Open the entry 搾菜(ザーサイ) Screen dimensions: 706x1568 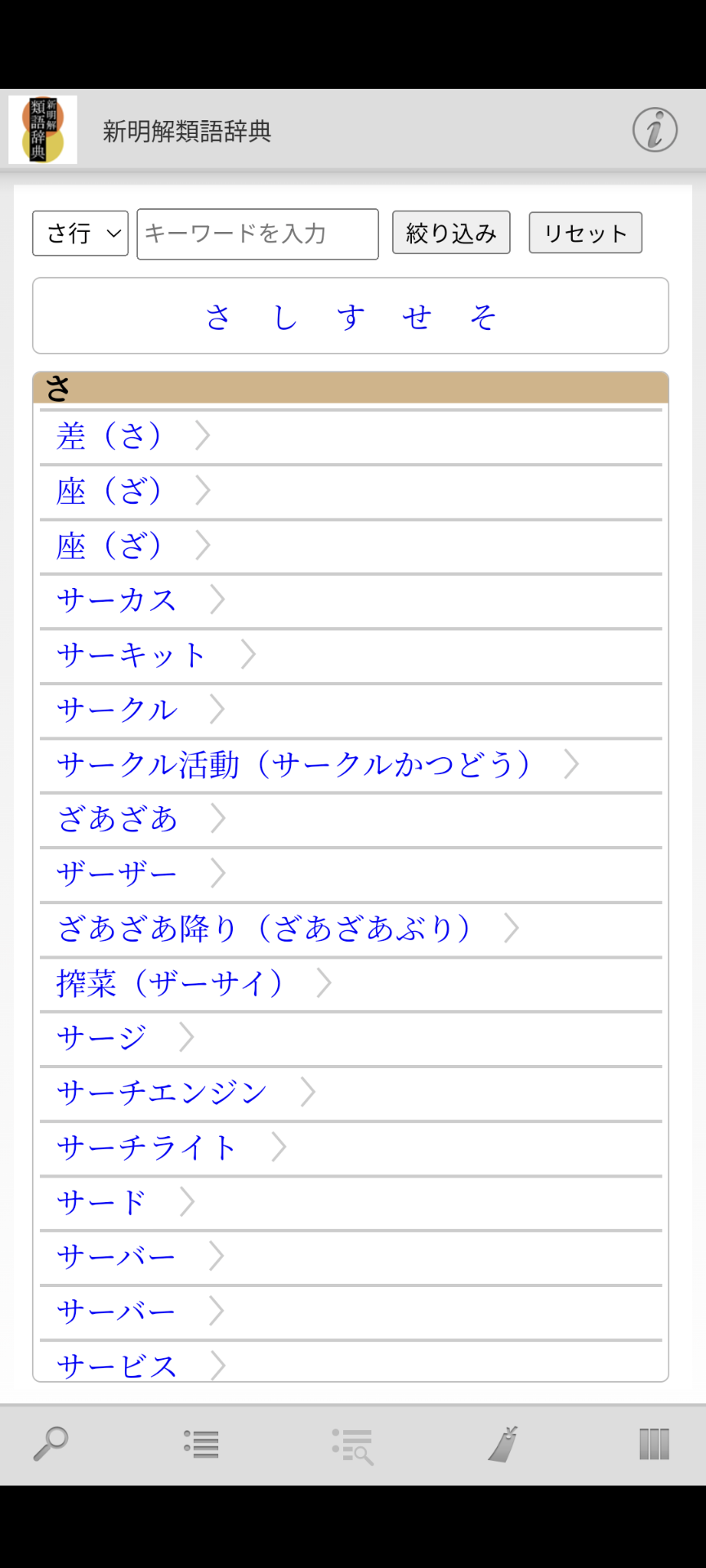(351, 984)
